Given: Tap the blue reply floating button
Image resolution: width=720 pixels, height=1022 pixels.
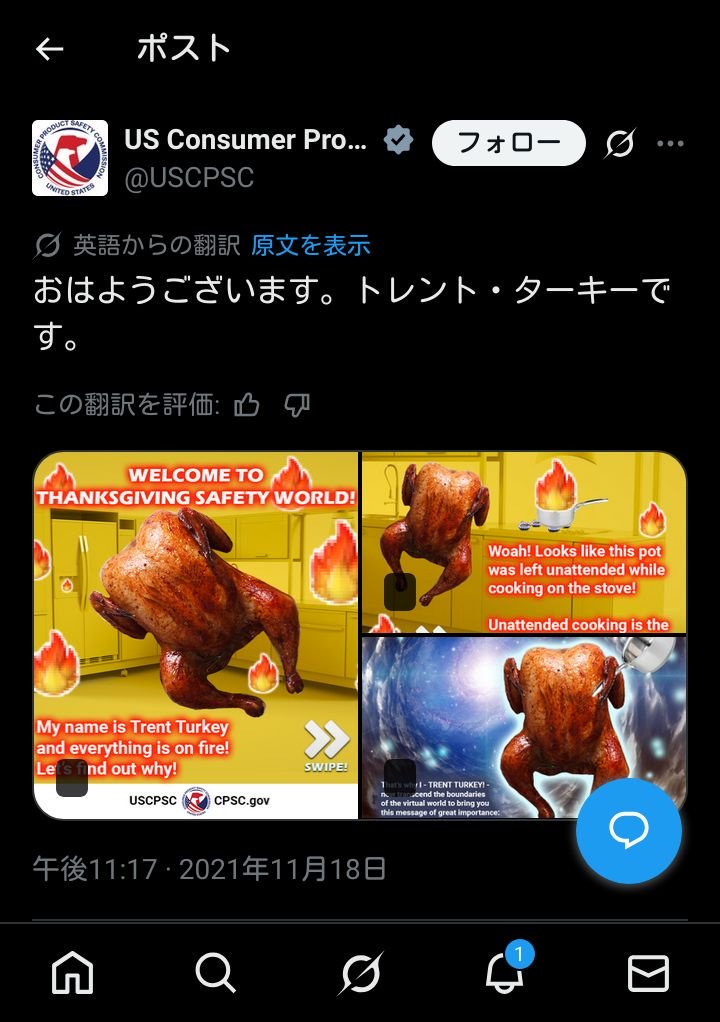Looking at the screenshot, I should 629,830.
